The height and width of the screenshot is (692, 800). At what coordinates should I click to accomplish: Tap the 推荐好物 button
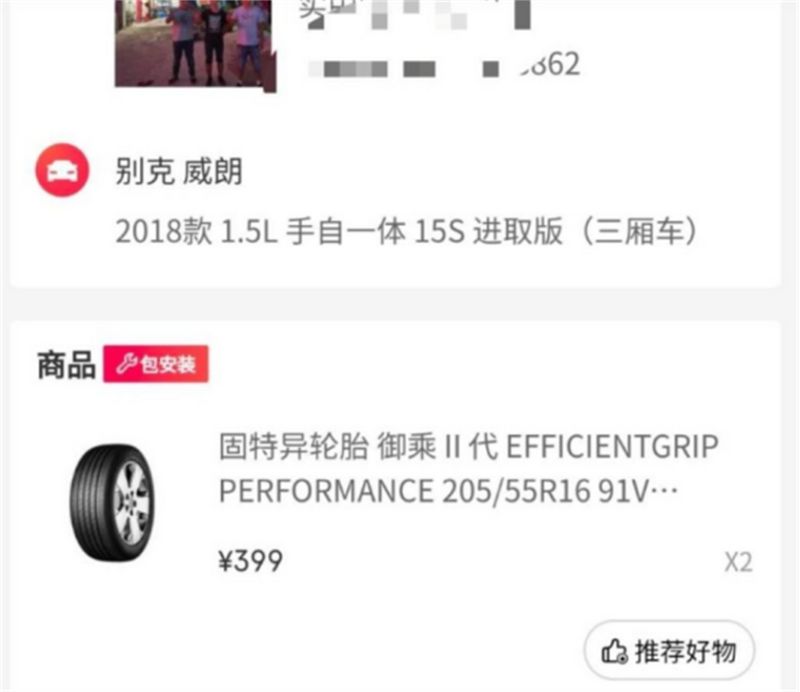tap(669, 651)
